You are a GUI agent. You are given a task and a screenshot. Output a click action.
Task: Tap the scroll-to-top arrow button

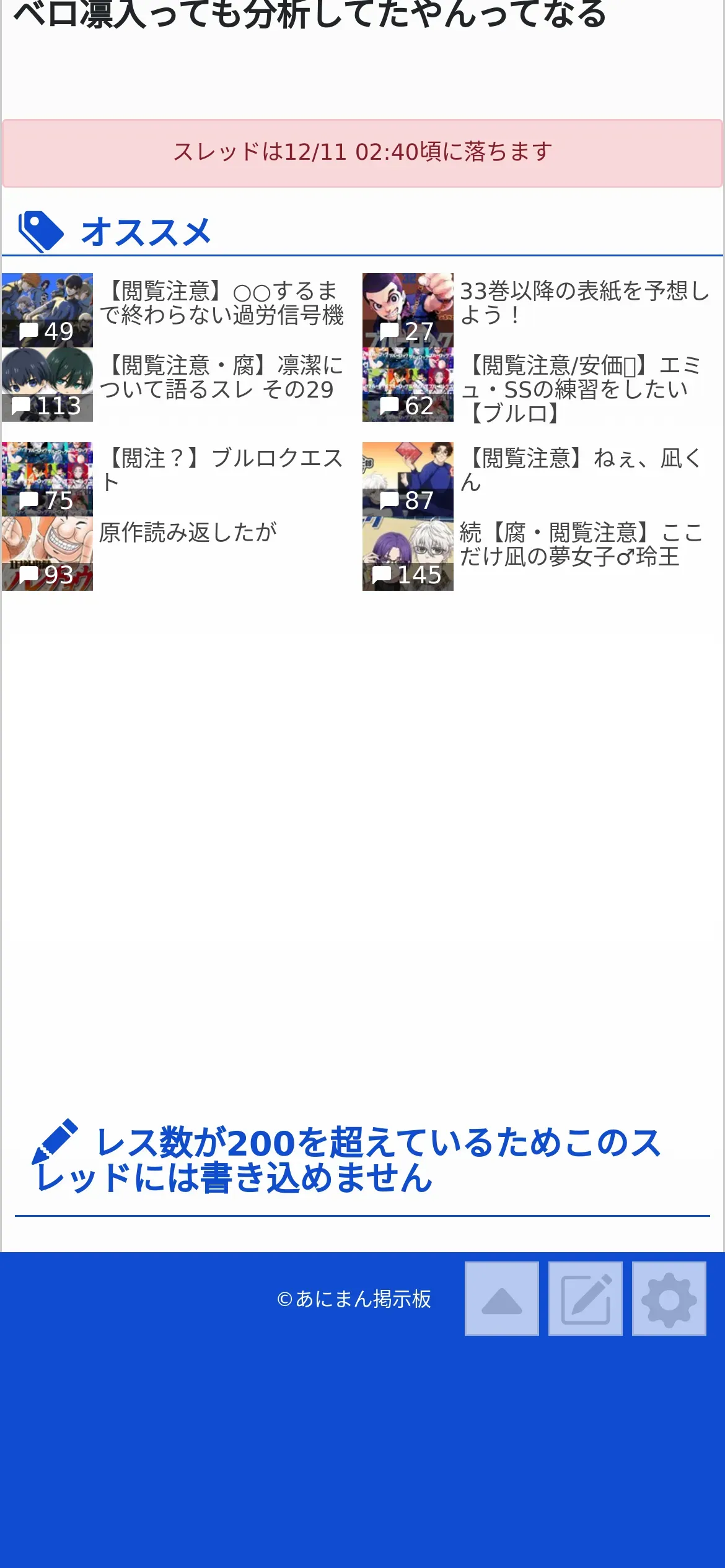(502, 1299)
